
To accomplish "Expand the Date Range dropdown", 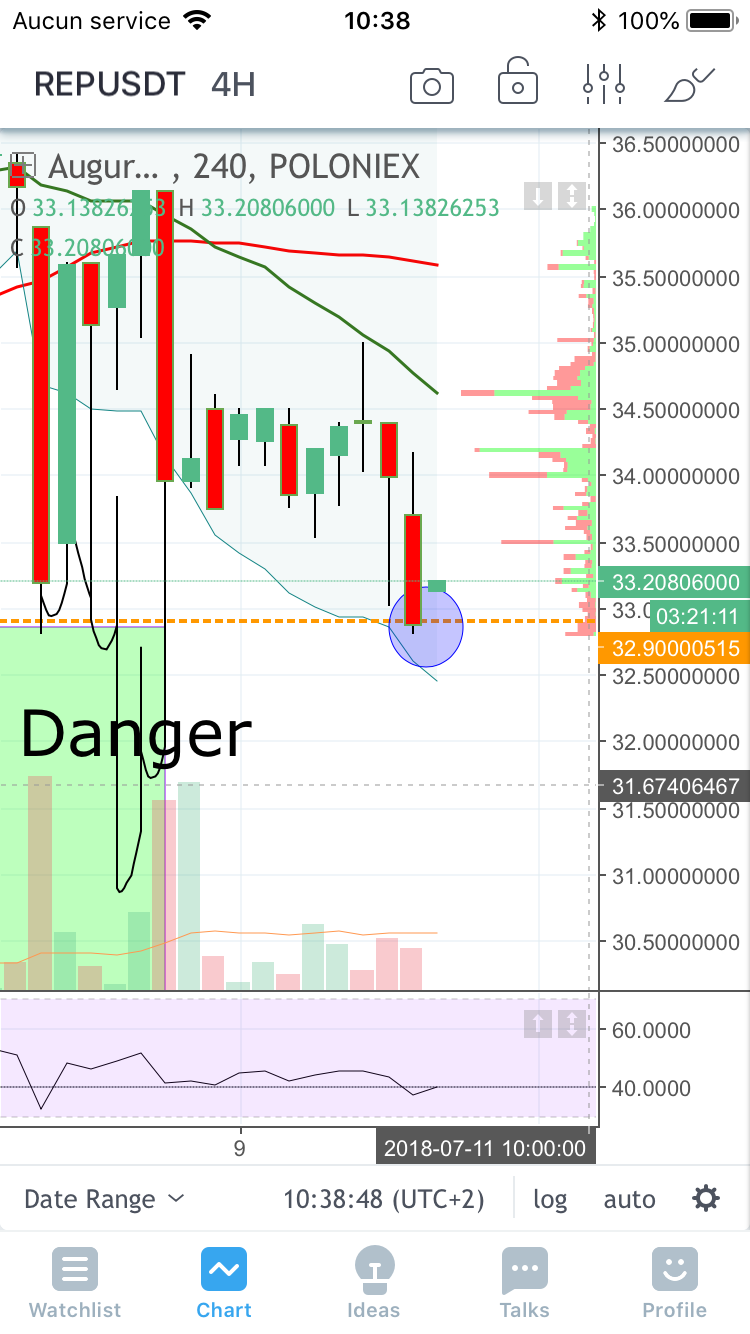I will coord(104,1199).
